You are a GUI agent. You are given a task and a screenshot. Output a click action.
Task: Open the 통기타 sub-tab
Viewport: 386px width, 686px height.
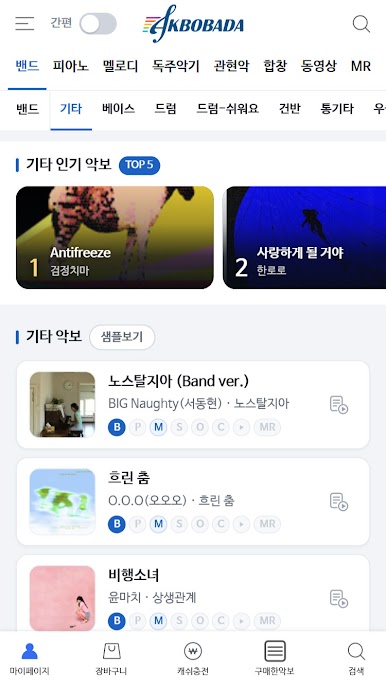(x=337, y=108)
